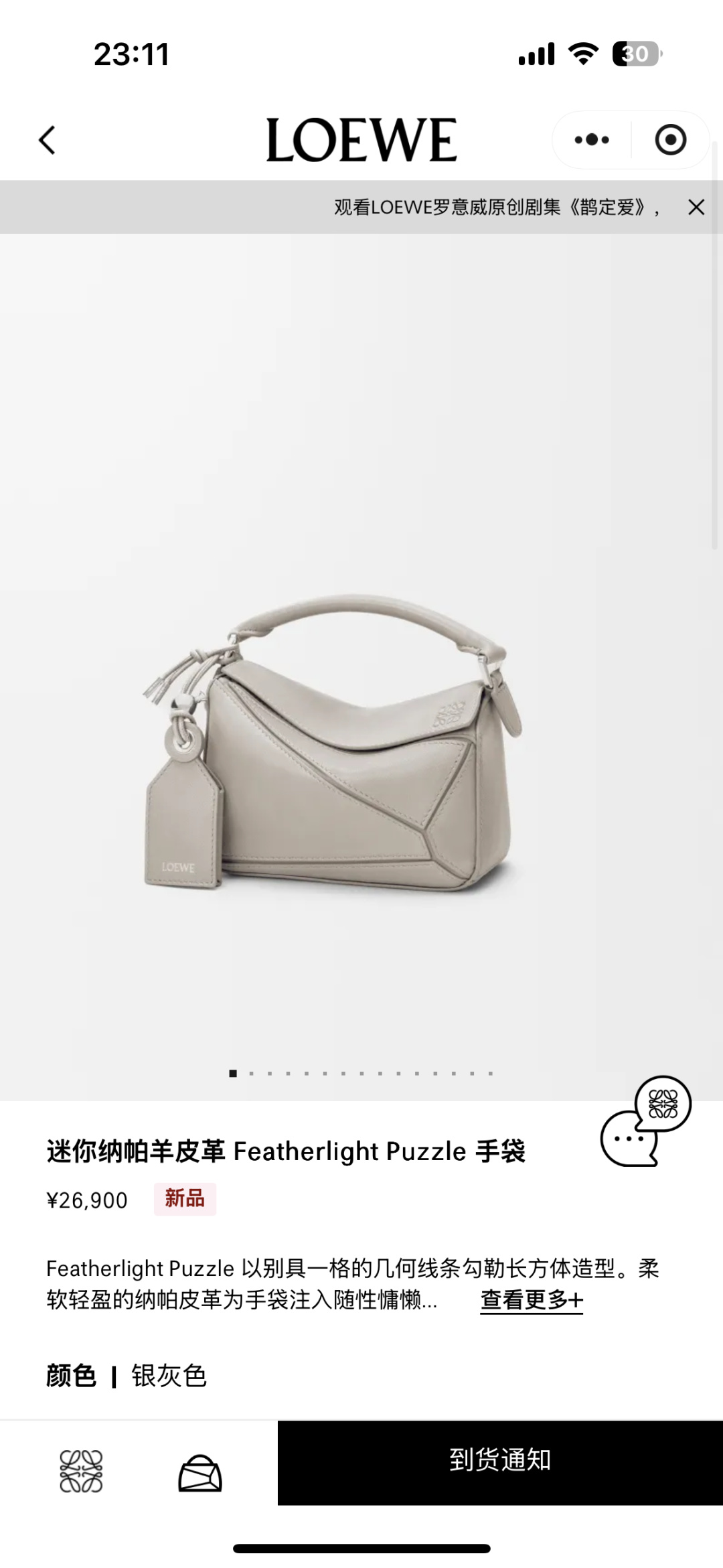723x1568 pixels.
Task: Tap the mini-program exit target icon
Action: (671, 139)
